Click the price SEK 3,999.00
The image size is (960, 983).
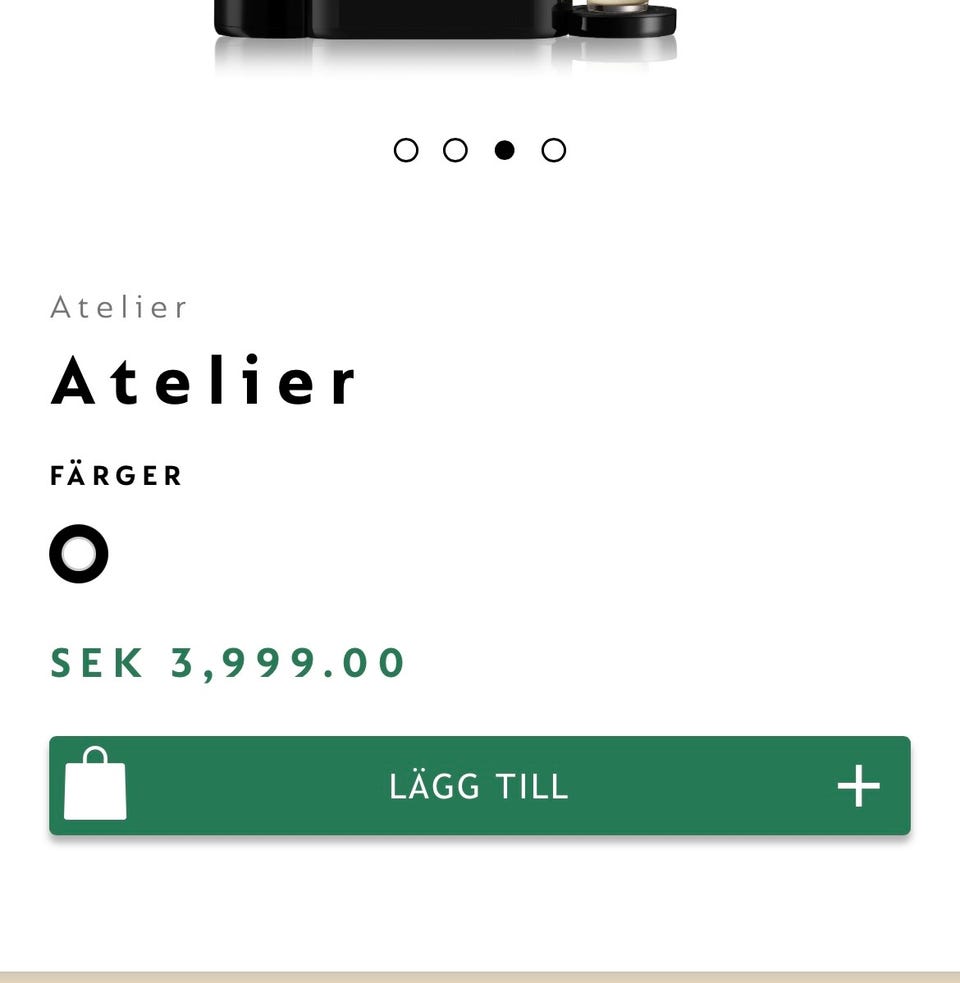pos(228,662)
